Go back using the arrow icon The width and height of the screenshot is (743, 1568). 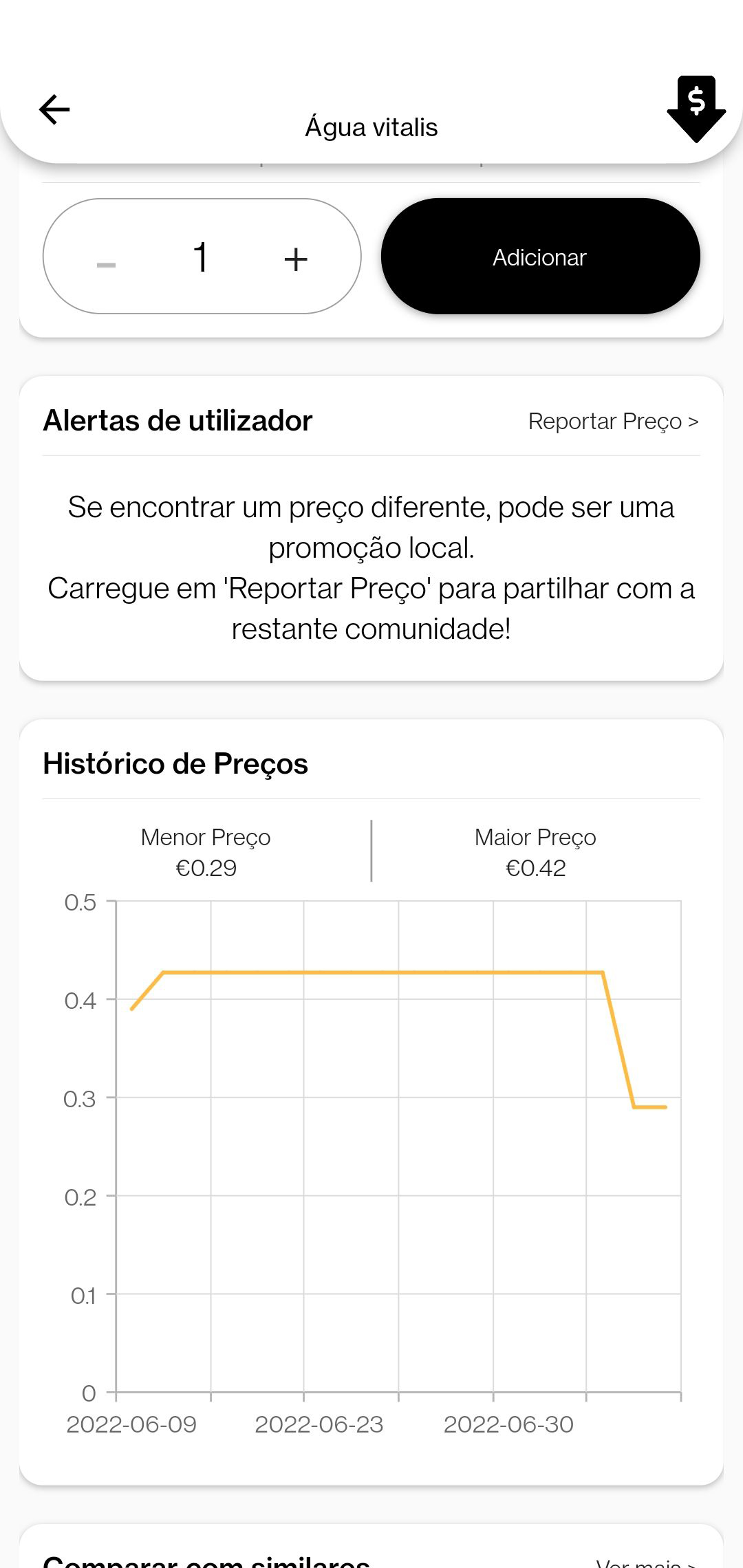coord(54,109)
